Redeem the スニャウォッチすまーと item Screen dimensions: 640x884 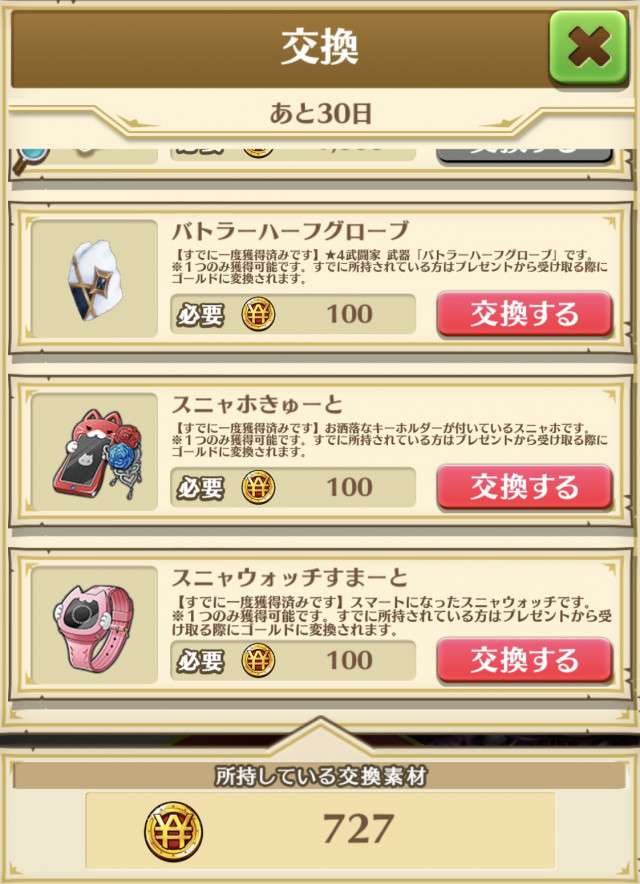click(x=524, y=661)
